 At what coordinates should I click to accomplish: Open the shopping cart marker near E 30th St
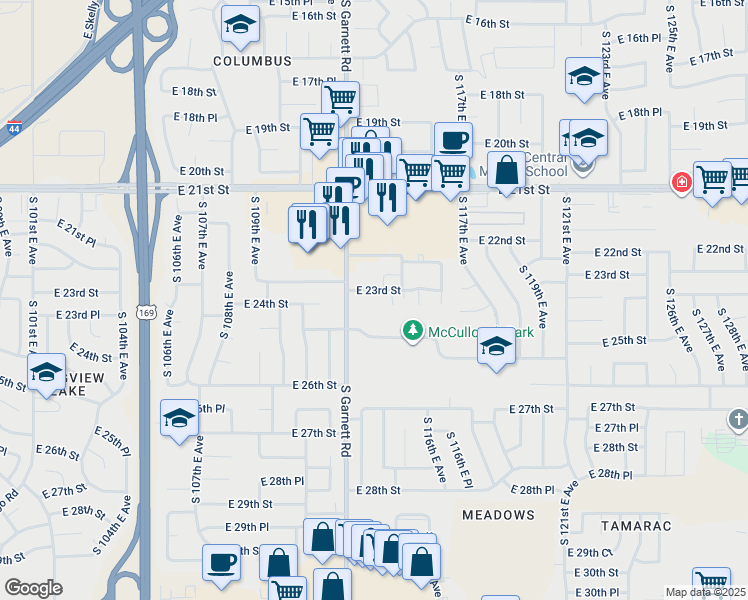coord(711,583)
